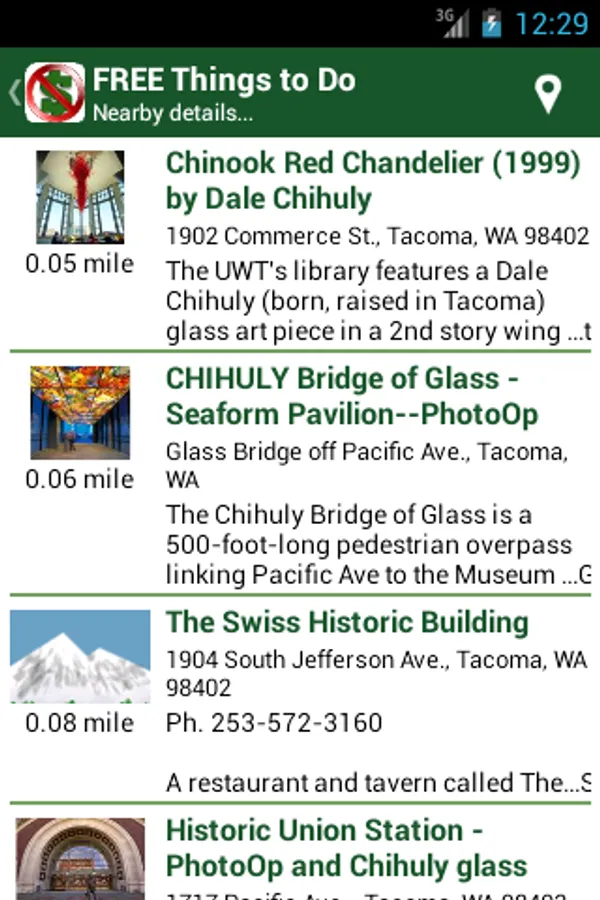The image size is (600, 900).
Task: Select The Swiss Historic Building listing
Action: point(346,622)
